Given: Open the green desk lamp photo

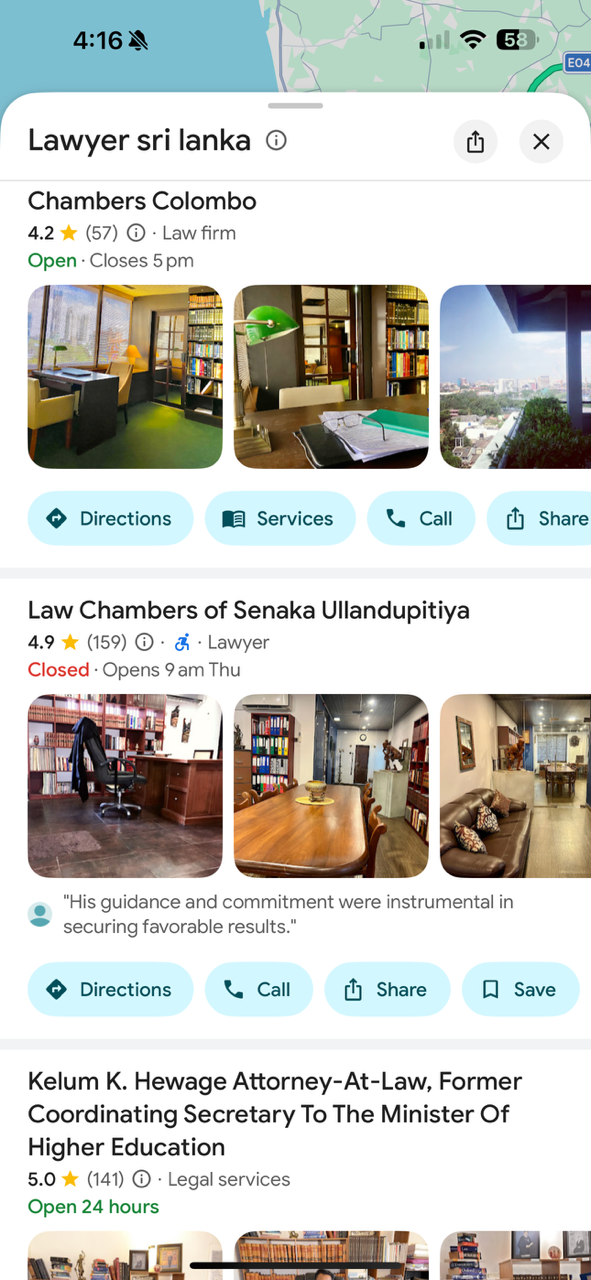Looking at the screenshot, I should pyautogui.click(x=331, y=377).
